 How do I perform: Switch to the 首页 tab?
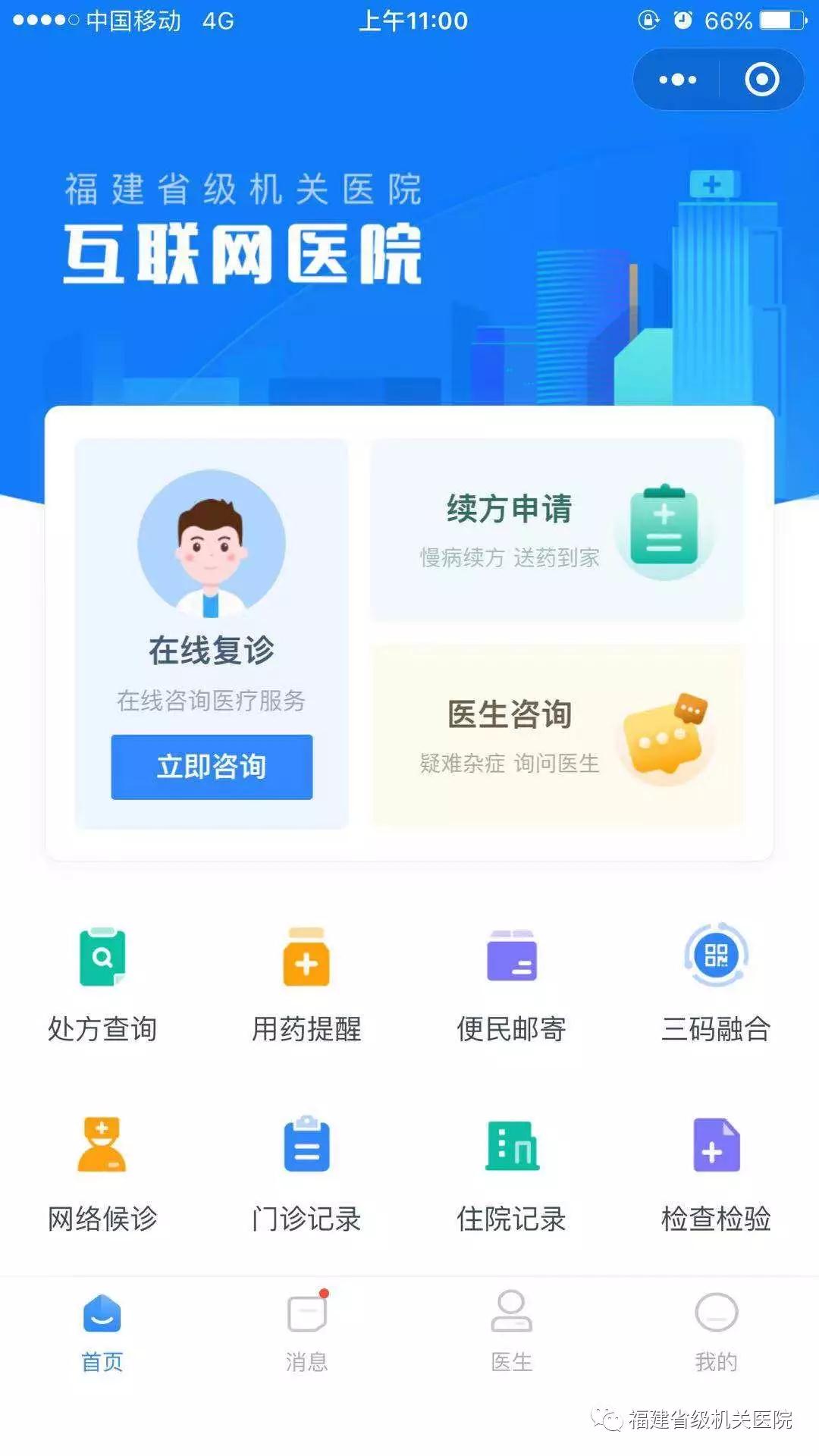(x=102, y=1332)
